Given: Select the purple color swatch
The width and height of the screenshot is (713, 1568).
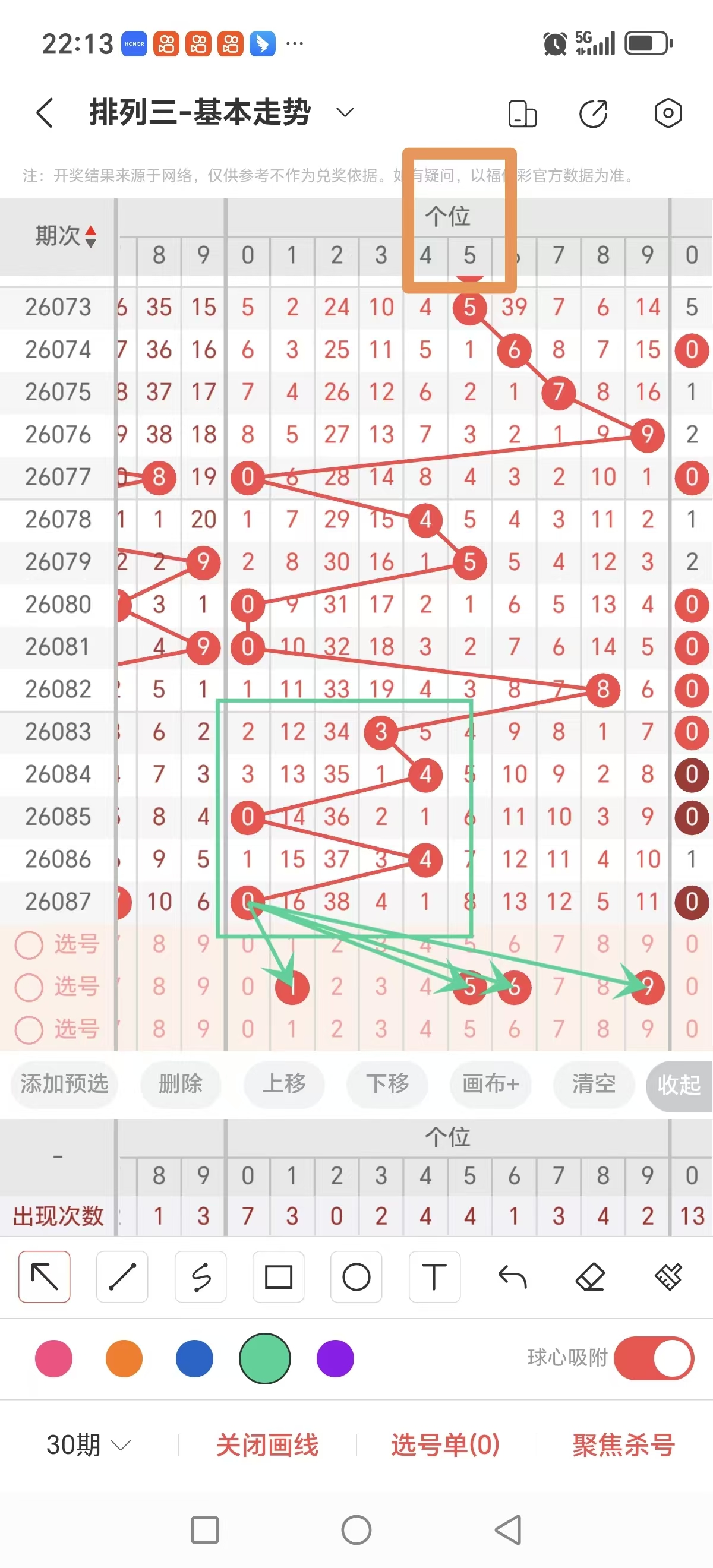Looking at the screenshot, I should [335, 1358].
